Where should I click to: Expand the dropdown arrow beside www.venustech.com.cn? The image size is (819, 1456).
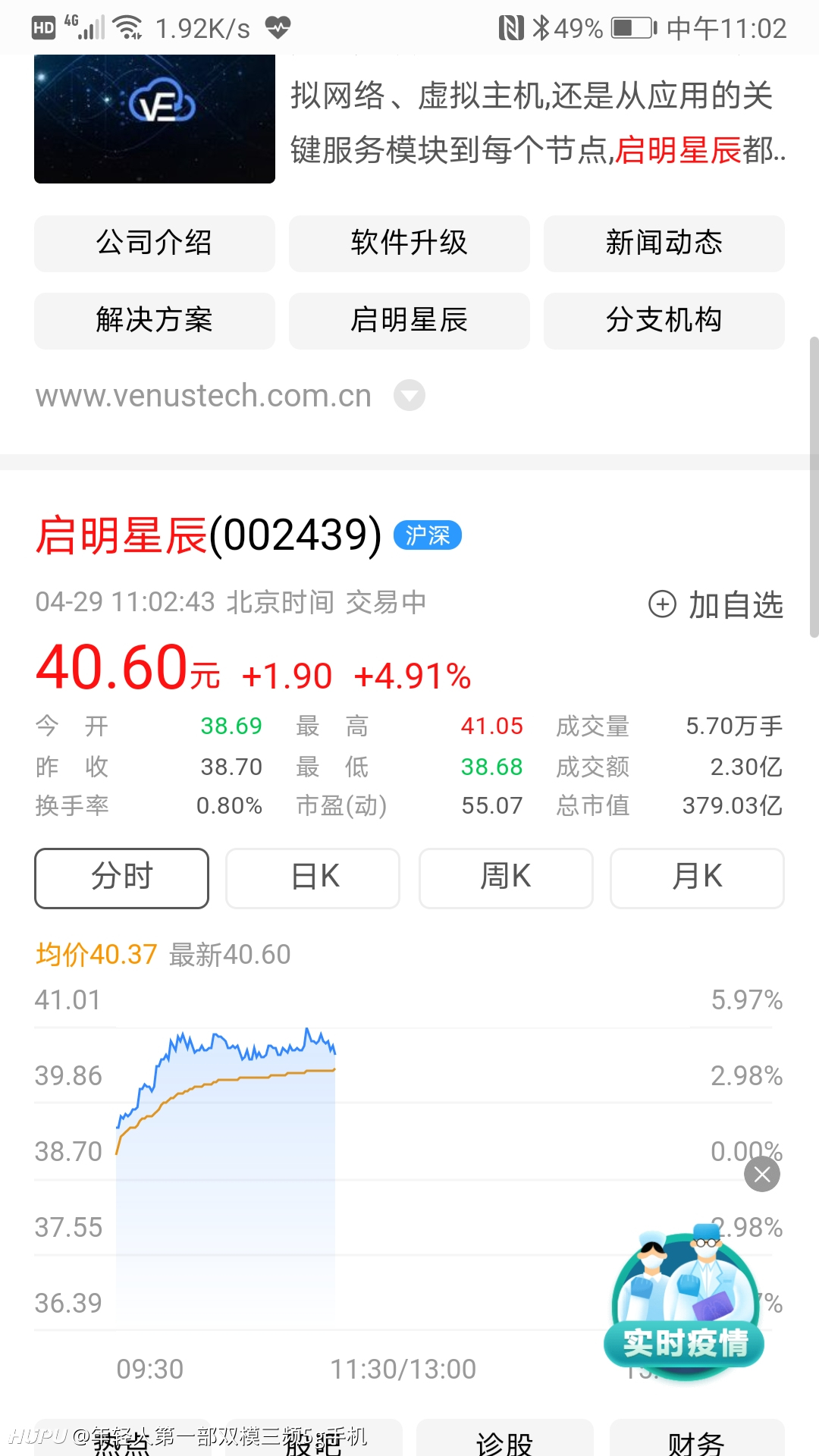pyautogui.click(x=409, y=395)
